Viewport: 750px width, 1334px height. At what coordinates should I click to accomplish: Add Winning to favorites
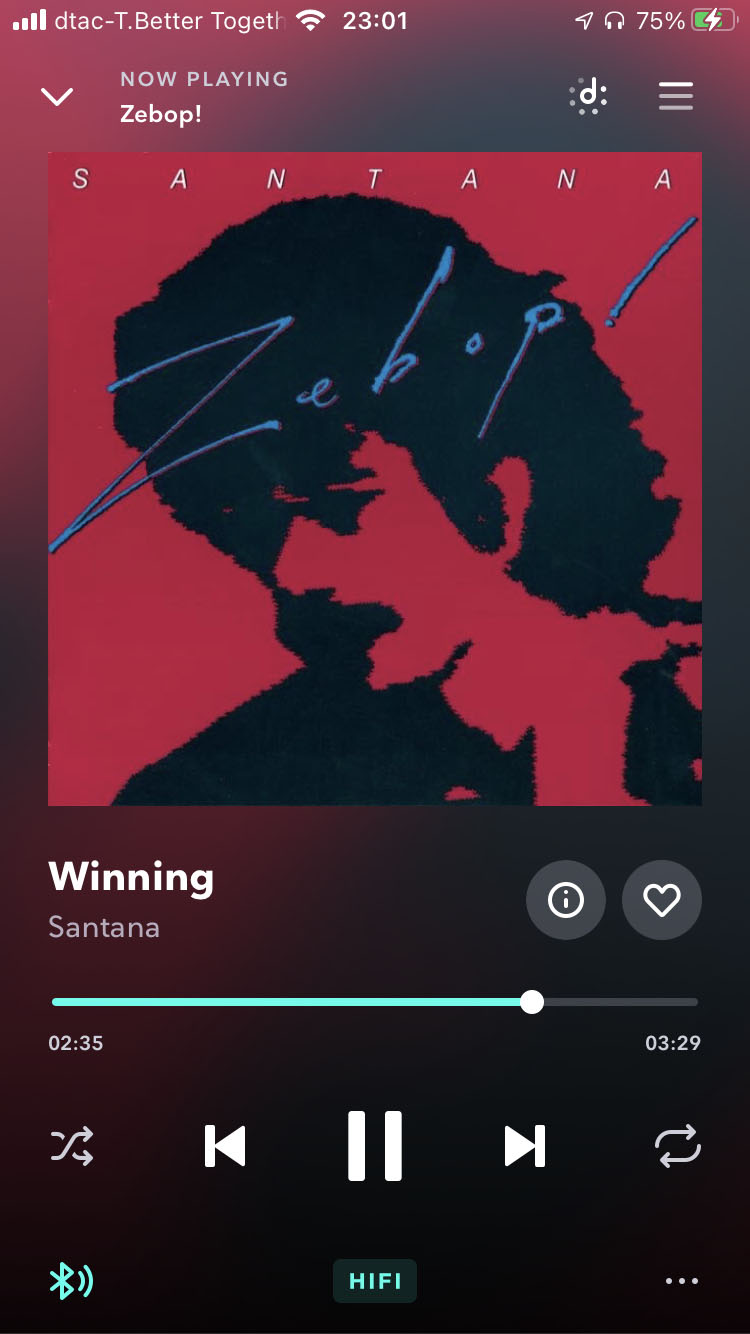pyautogui.click(x=662, y=900)
